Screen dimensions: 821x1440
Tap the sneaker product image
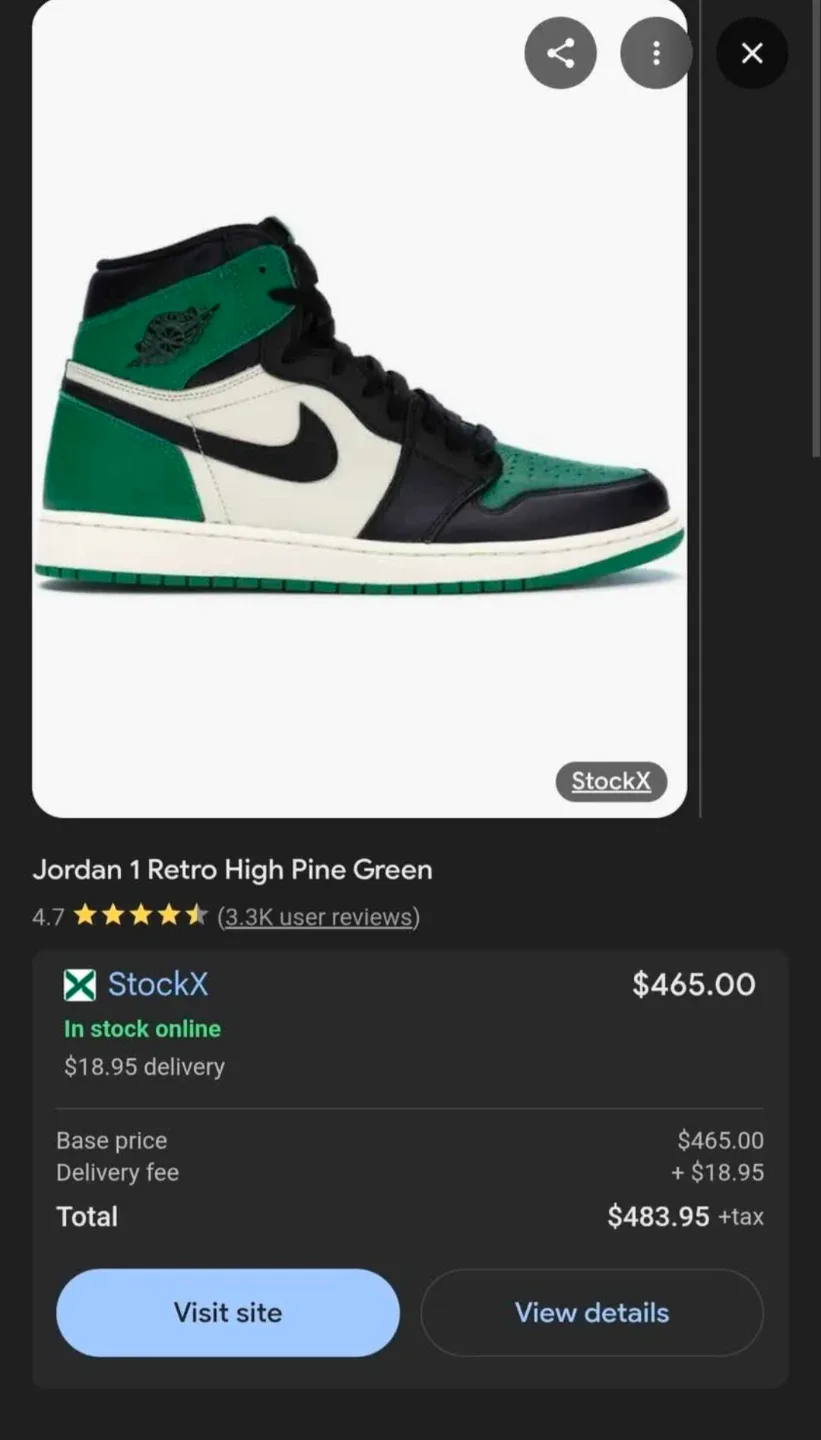360,410
